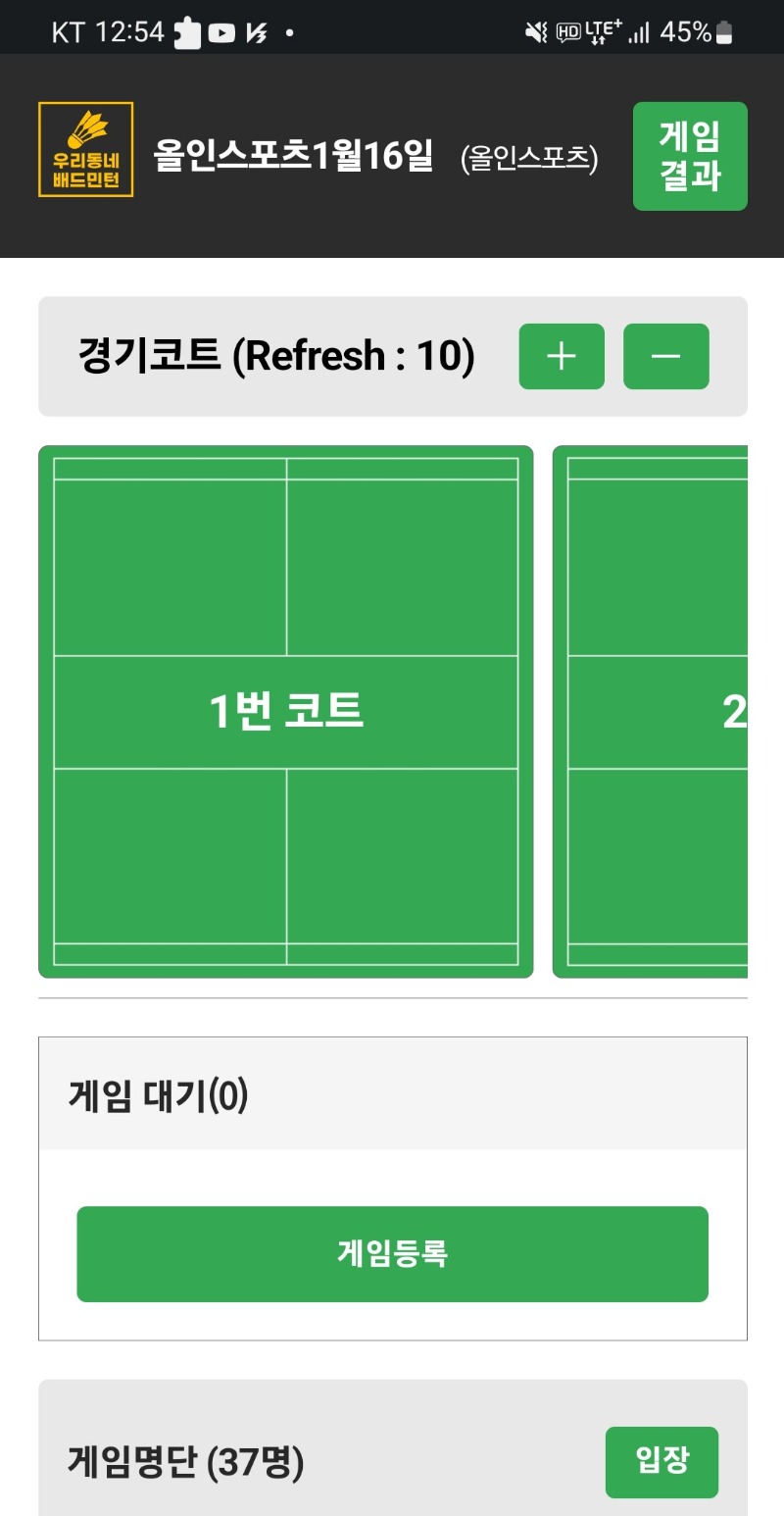Open the 게임결과 game results button
The width and height of the screenshot is (784, 1516).
click(x=690, y=156)
